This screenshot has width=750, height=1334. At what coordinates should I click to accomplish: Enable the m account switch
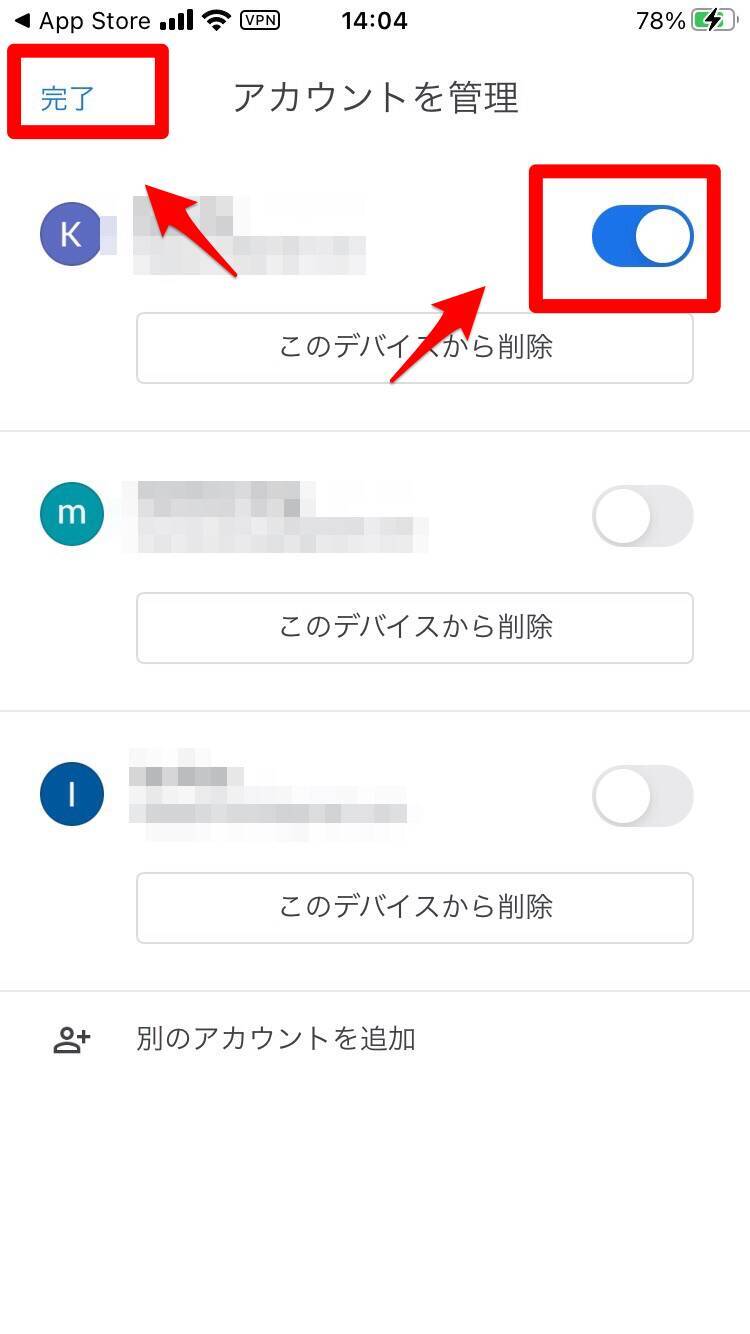[x=642, y=516]
